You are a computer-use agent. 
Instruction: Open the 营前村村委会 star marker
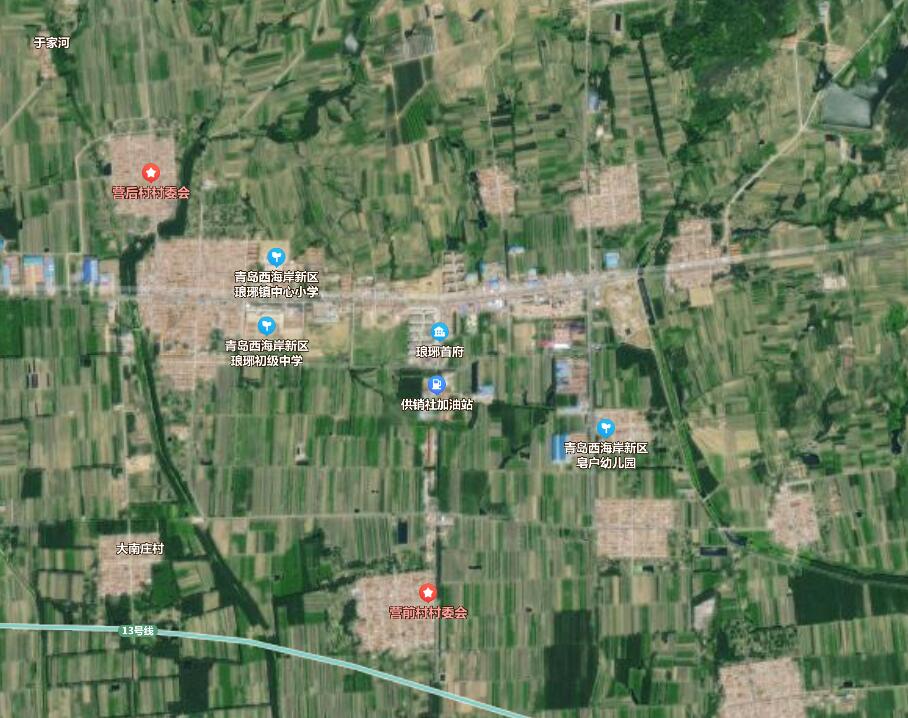428,592
